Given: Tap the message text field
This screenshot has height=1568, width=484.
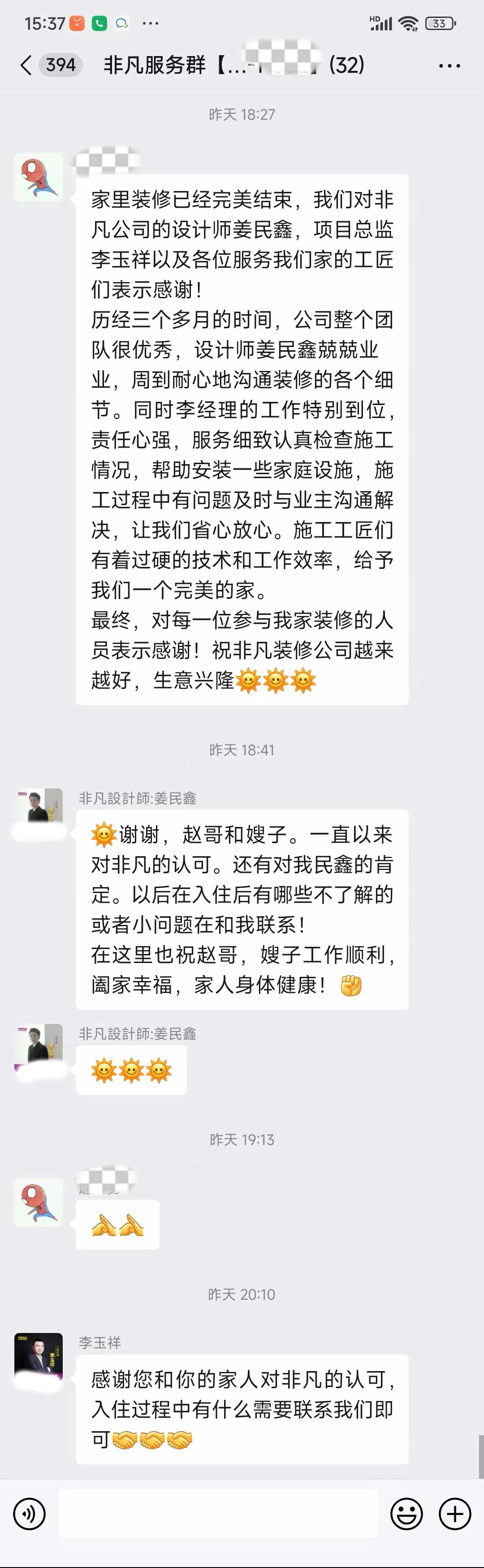Looking at the screenshot, I should (x=217, y=1513).
